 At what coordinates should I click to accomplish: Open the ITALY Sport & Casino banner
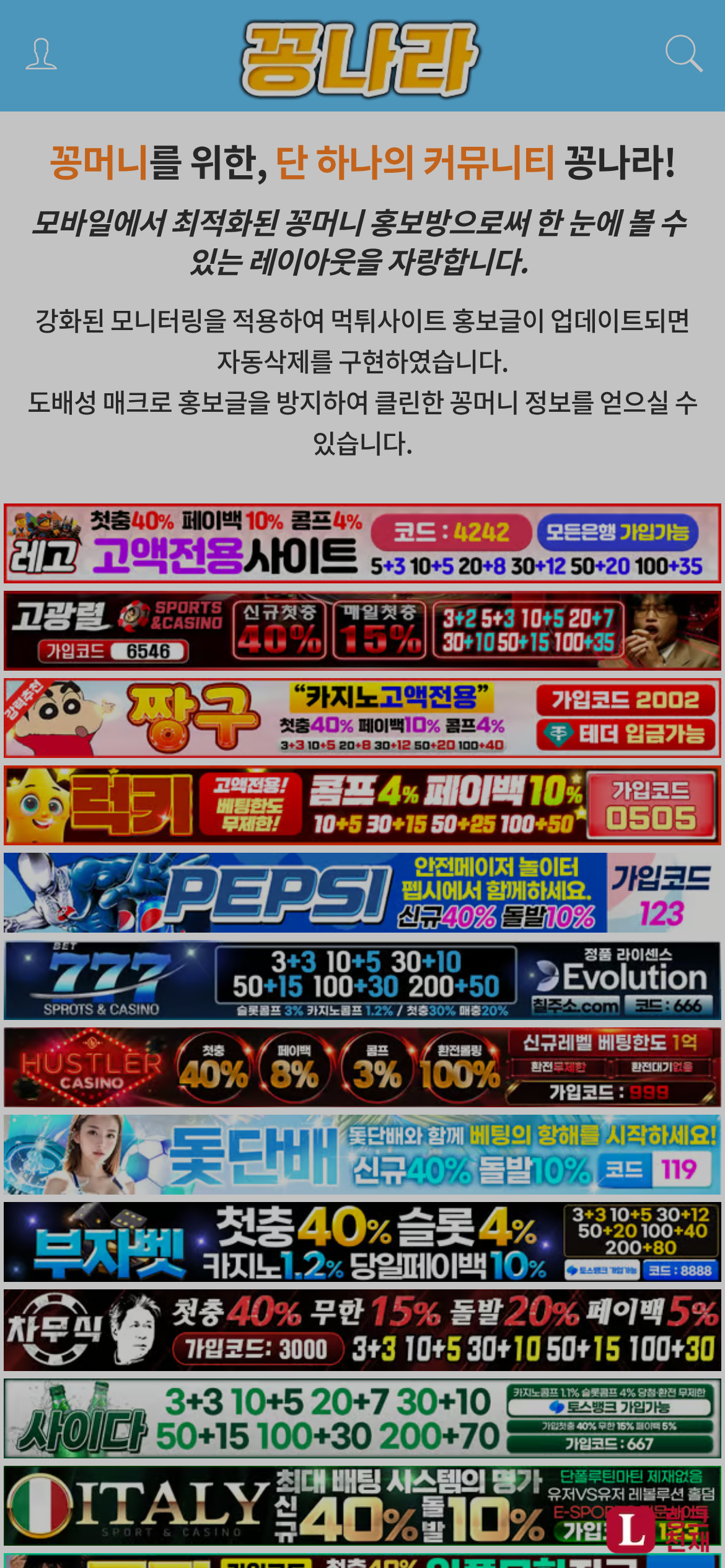310,1505
